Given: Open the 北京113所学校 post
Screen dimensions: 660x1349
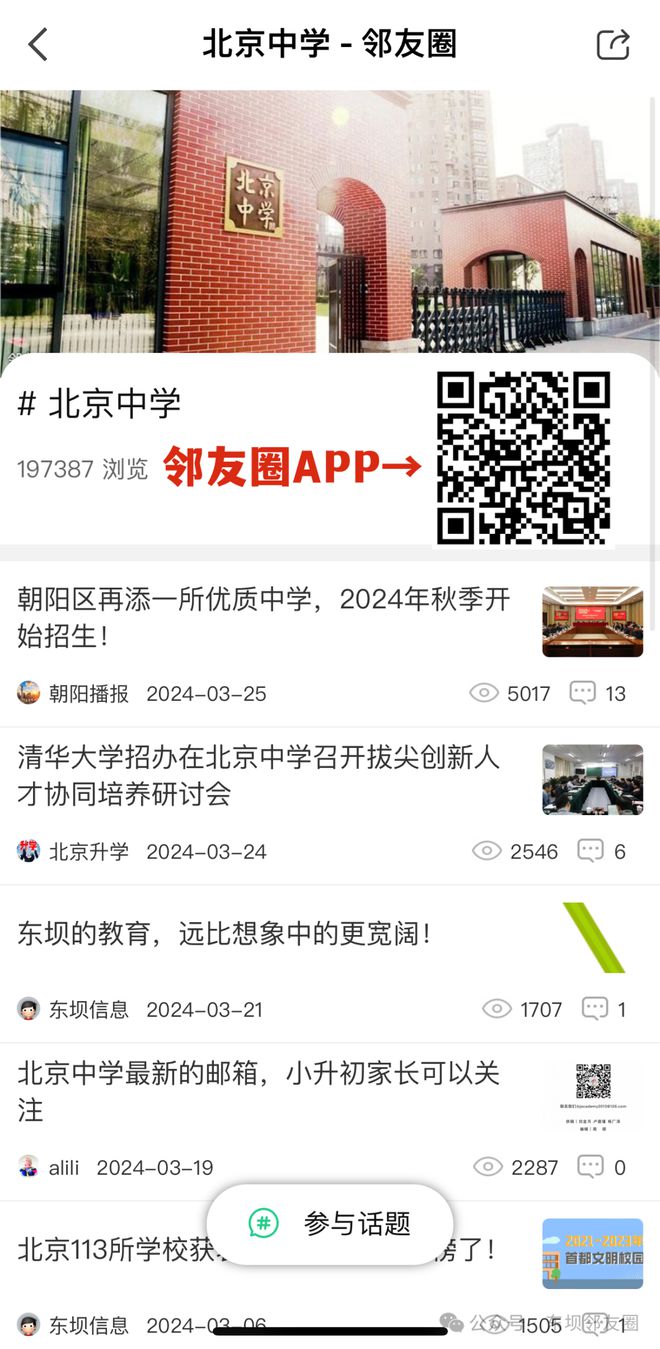Looking at the screenshot, I should pos(110,1250).
